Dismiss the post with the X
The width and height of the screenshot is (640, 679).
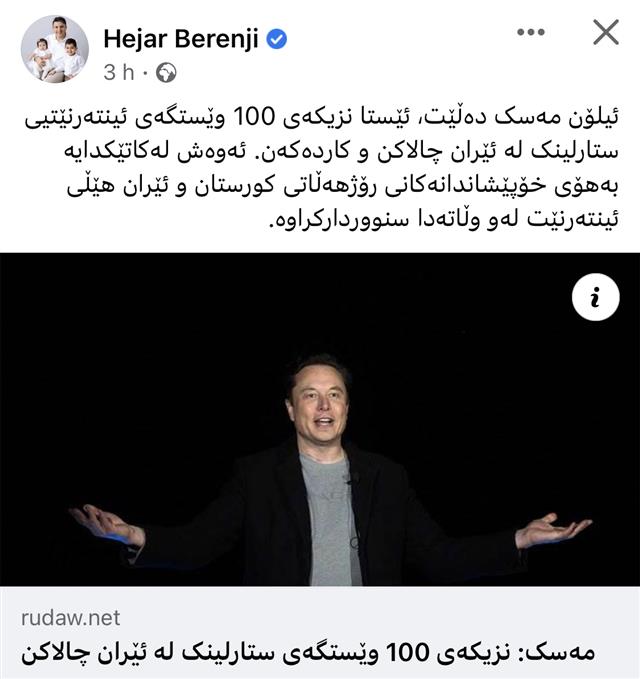(605, 33)
